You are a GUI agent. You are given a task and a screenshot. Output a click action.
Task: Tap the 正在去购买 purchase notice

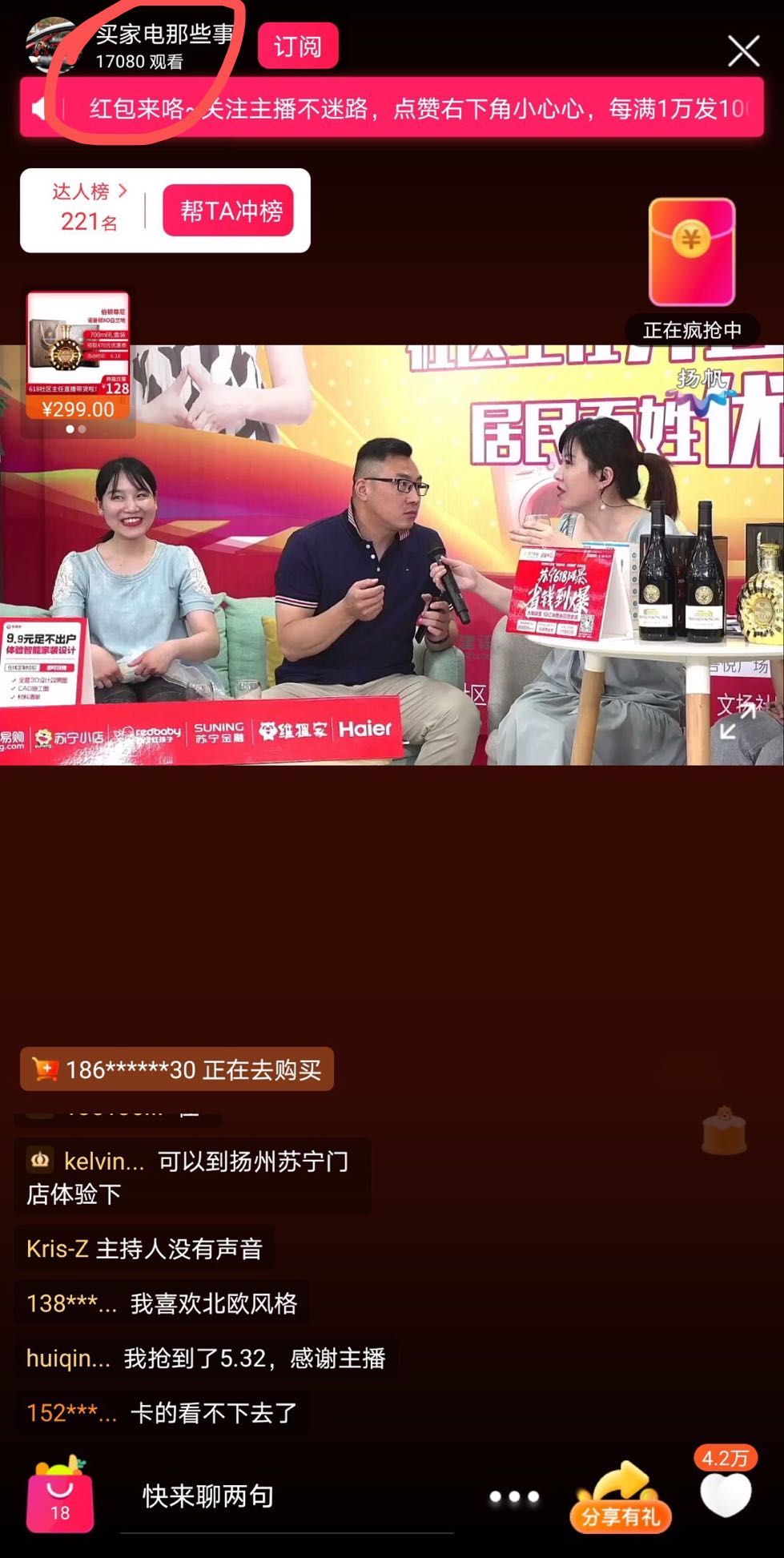[x=177, y=1069]
